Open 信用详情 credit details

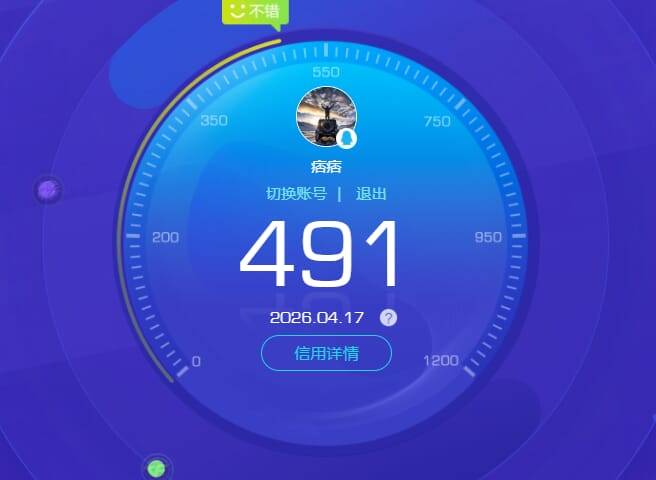coord(326,353)
